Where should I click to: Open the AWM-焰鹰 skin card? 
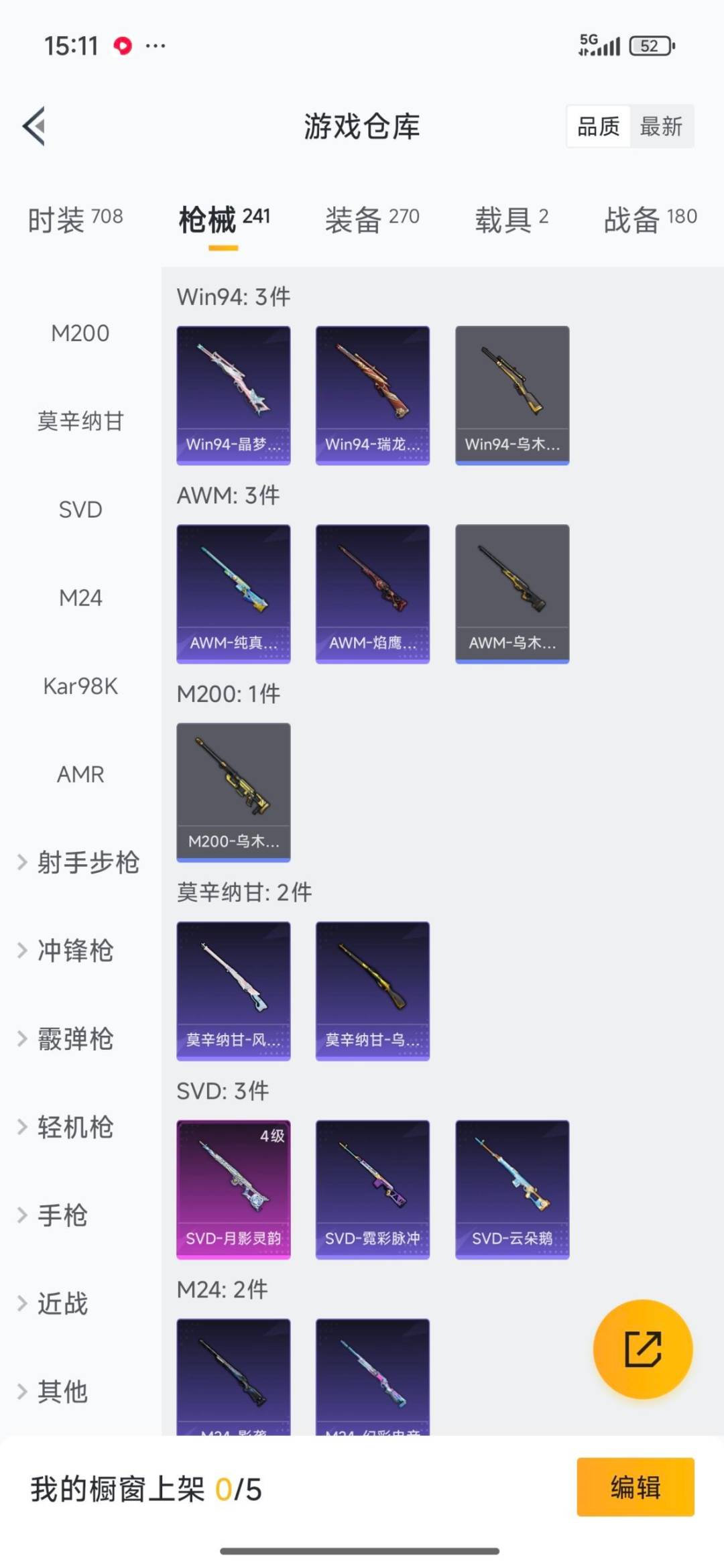click(372, 593)
